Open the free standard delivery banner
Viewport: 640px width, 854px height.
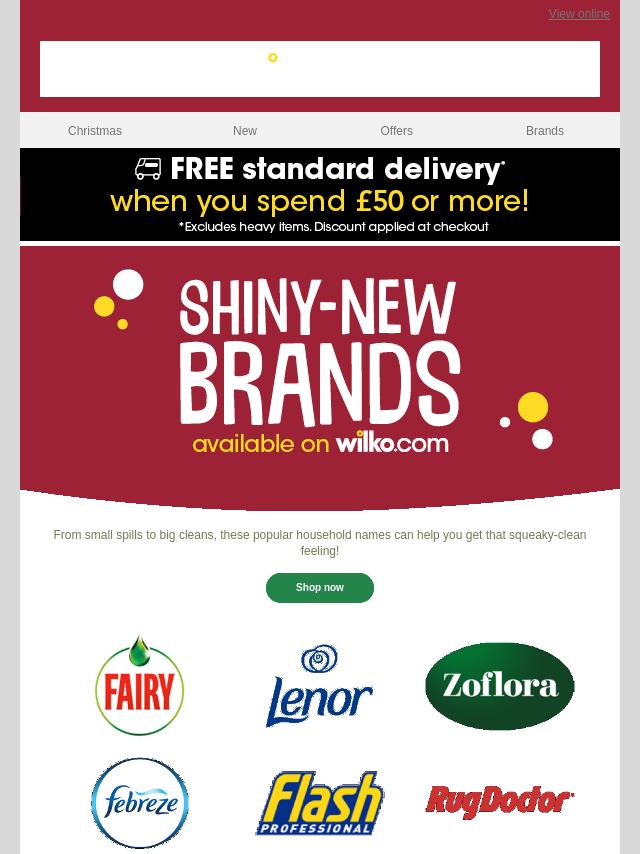pyautogui.click(x=320, y=195)
